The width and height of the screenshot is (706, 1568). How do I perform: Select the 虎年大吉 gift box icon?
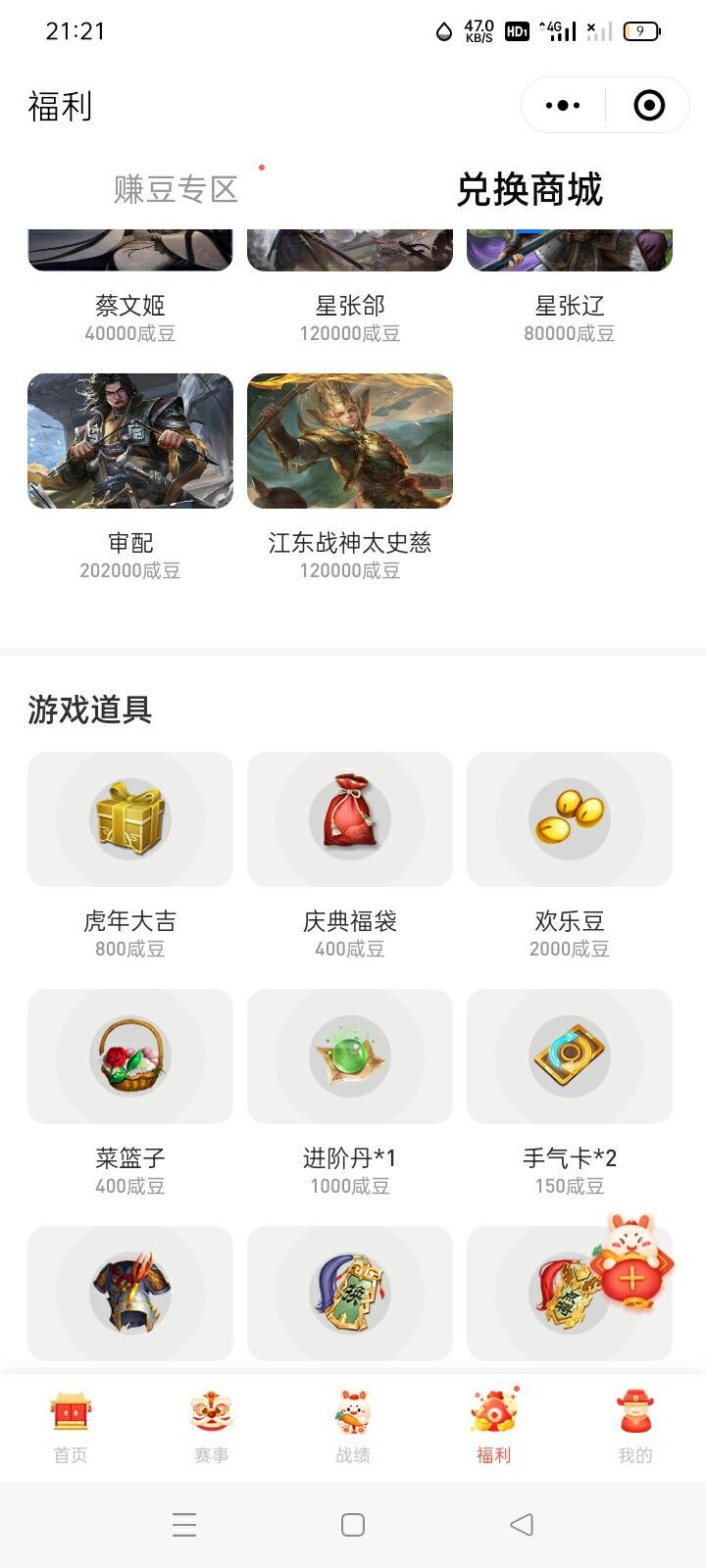click(x=129, y=819)
